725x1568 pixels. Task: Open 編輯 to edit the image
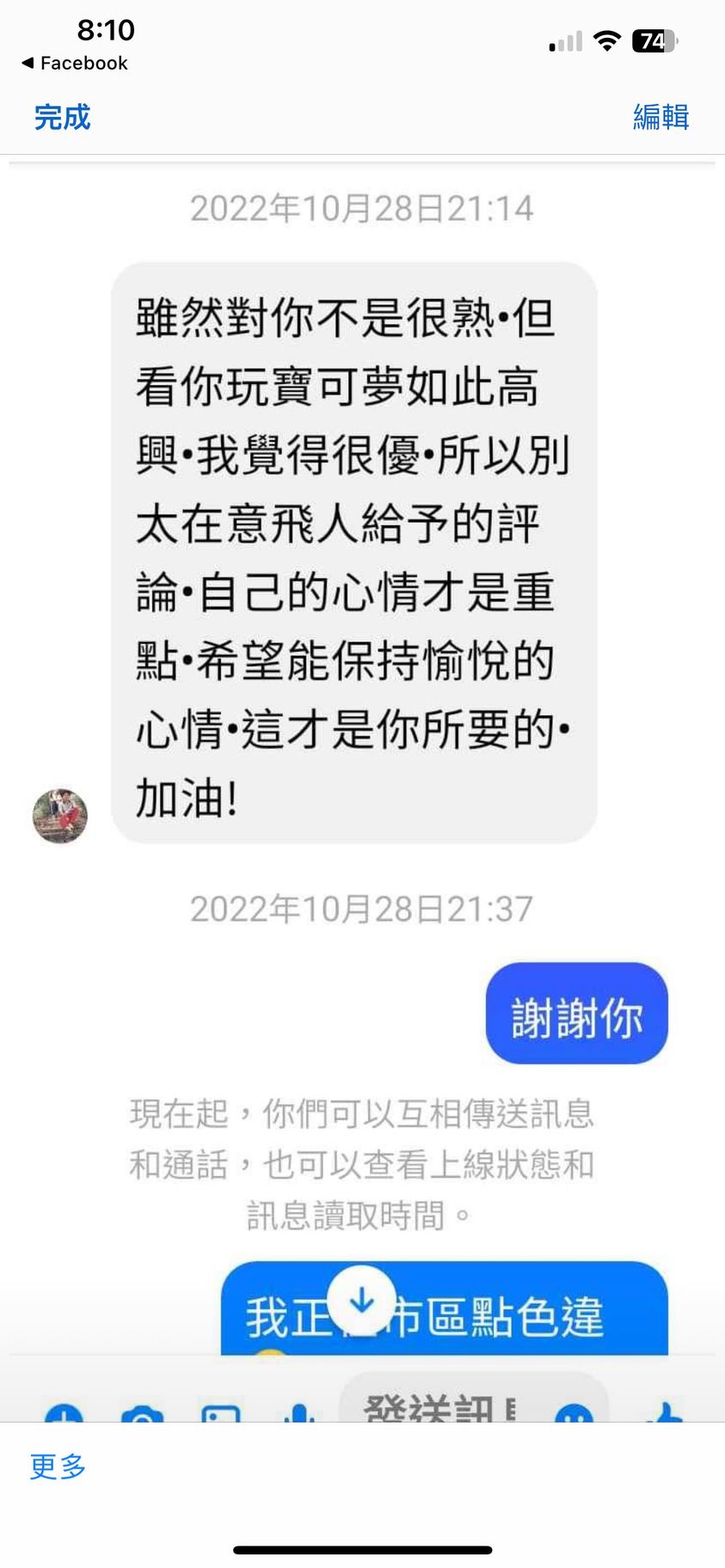click(660, 117)
